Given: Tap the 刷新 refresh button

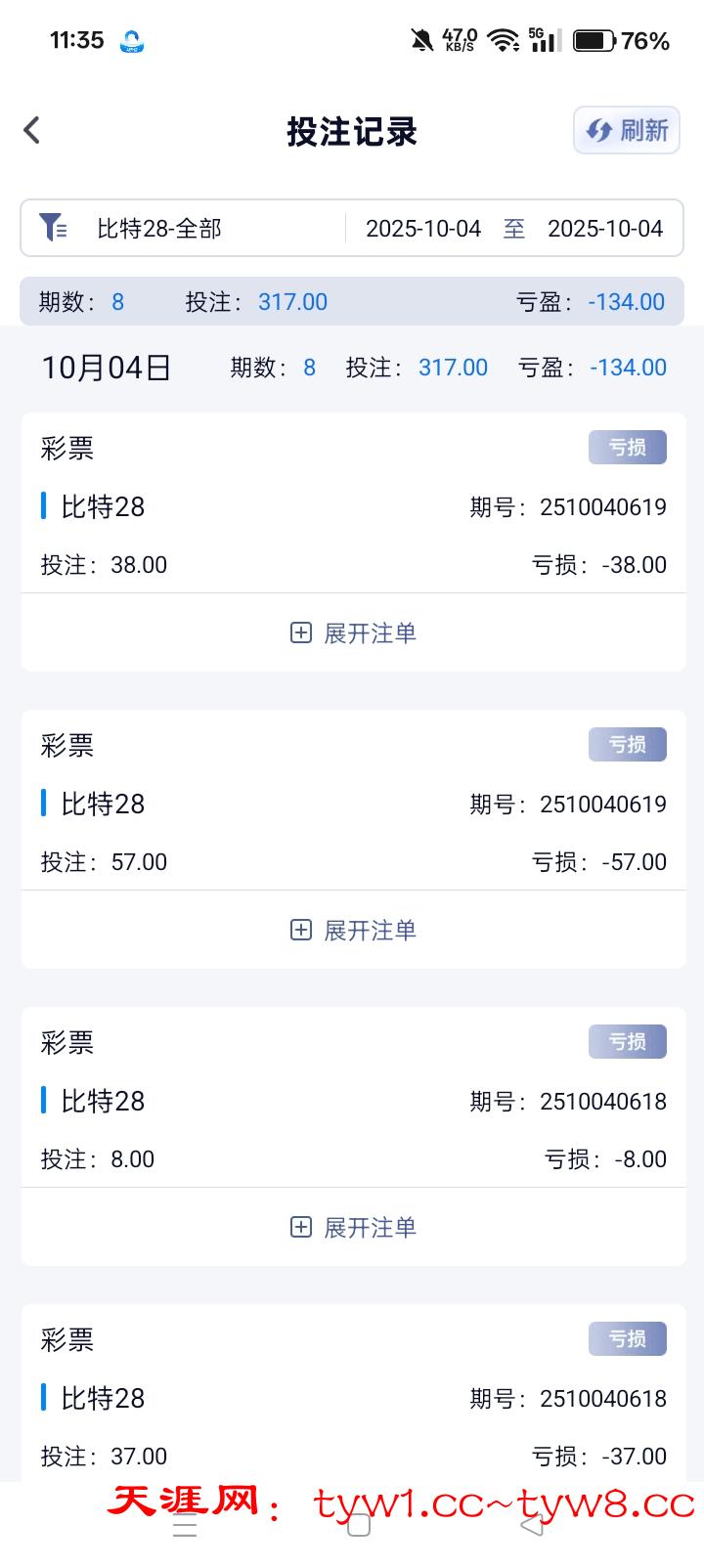Looking at the screenshot, I should click(627, 130).
